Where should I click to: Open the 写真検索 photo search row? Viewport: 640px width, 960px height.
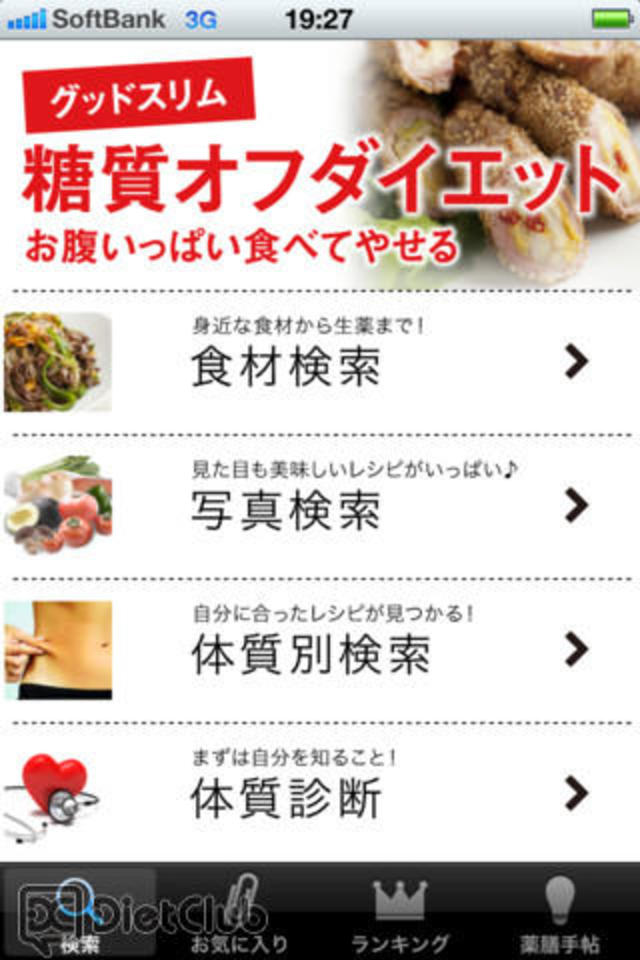point(320,506)
